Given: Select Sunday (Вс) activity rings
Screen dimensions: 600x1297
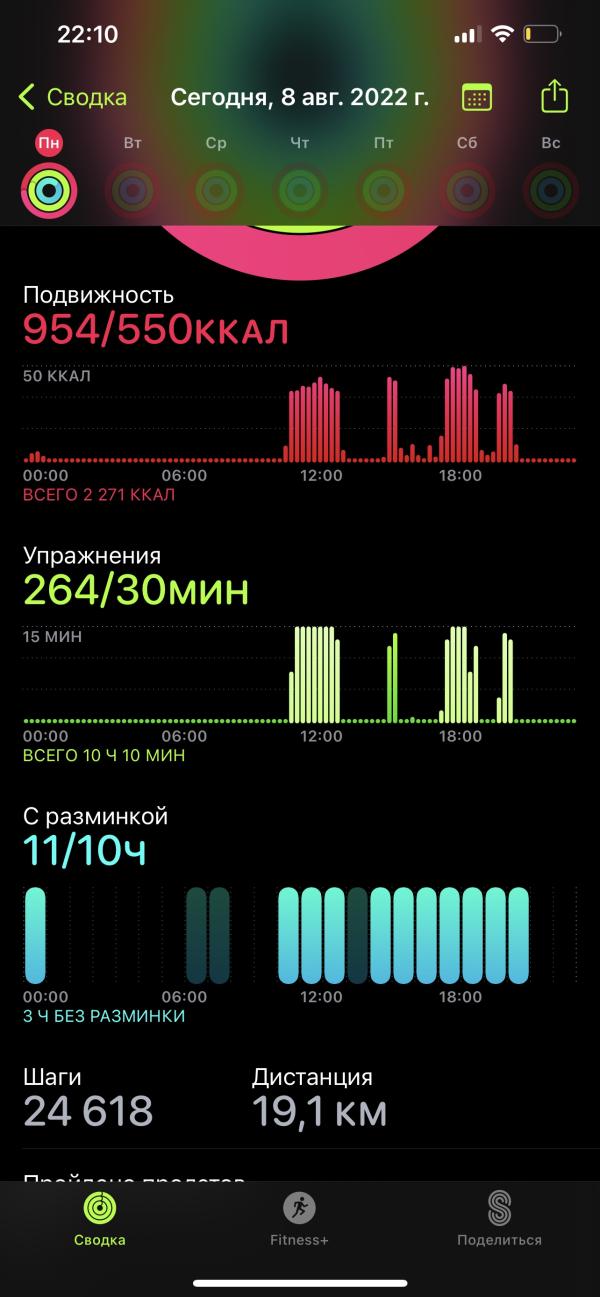Looking at the screenshot, I should click(551, 186).
